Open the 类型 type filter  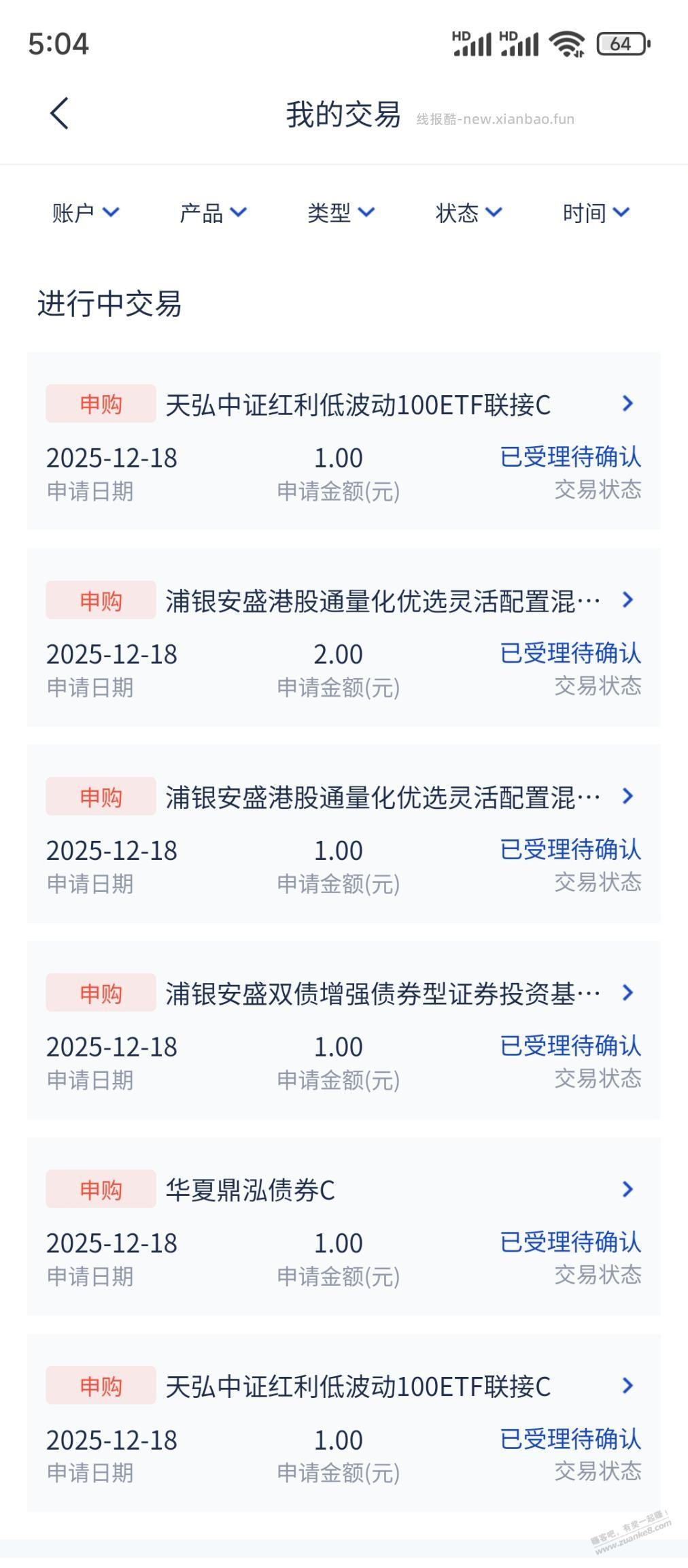(339, 212)
